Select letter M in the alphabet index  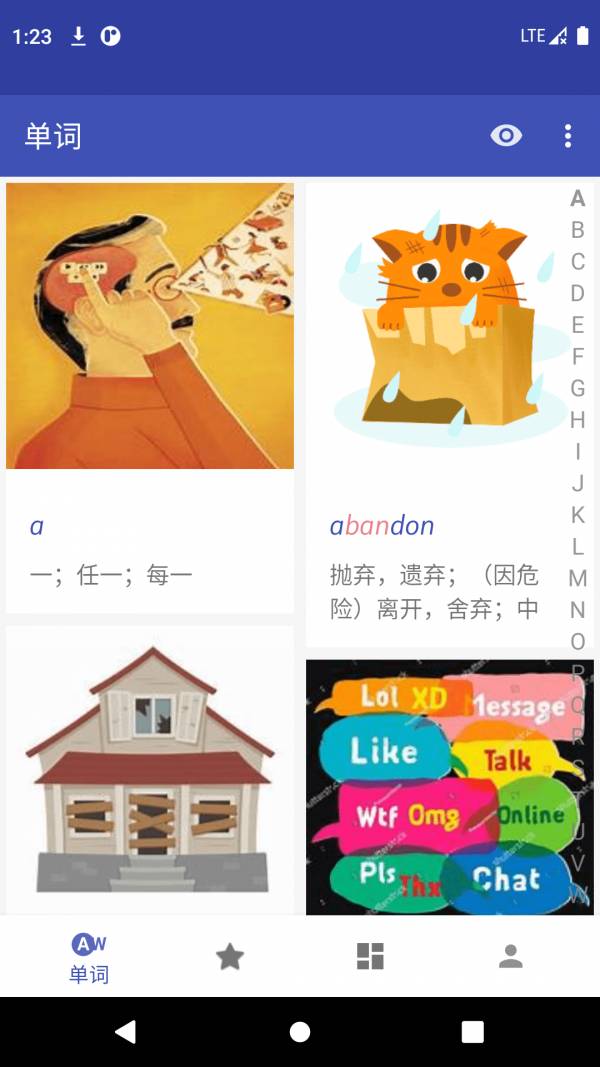pyautogui.click(x=577, y=578)
